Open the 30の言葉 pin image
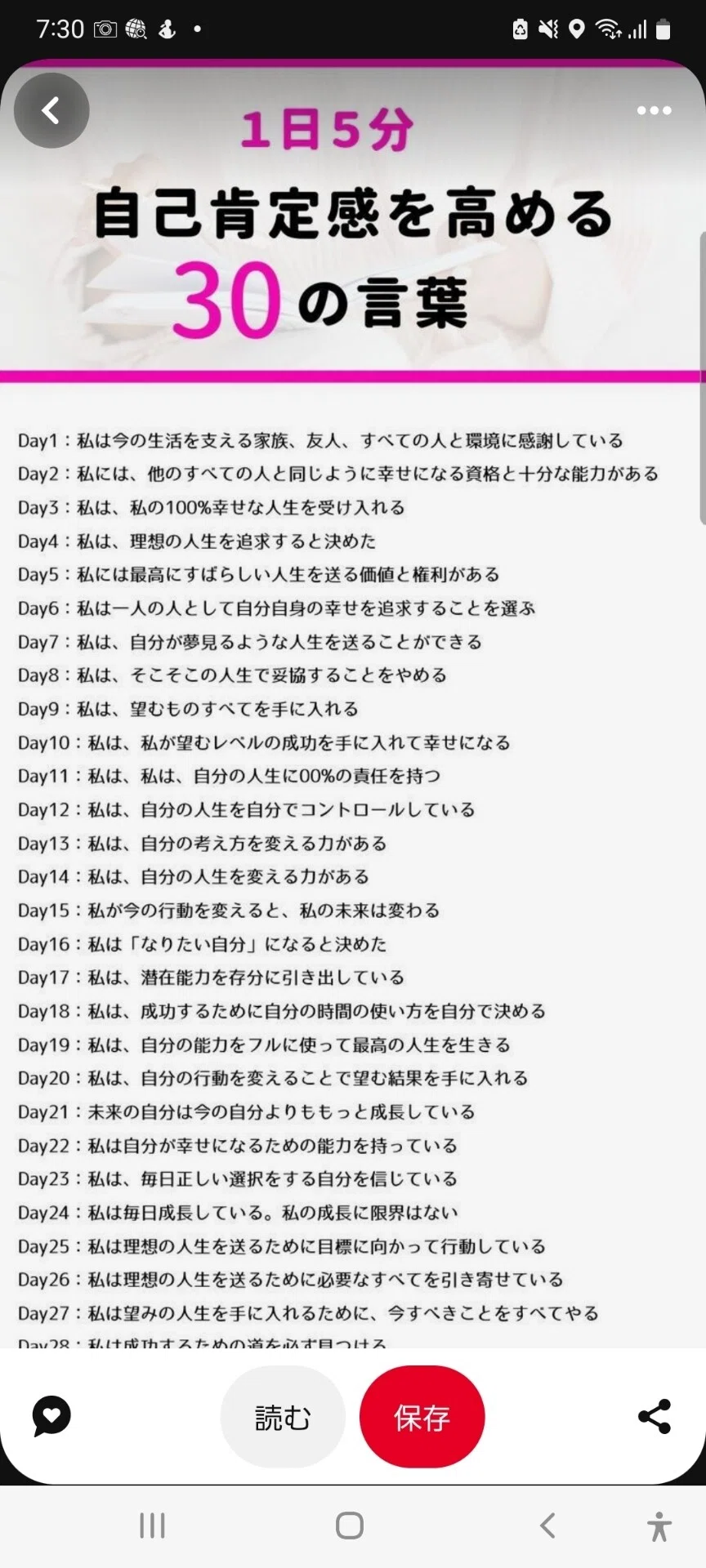The height and width of the screenshot is (1568, 706). tap(353, 702)
